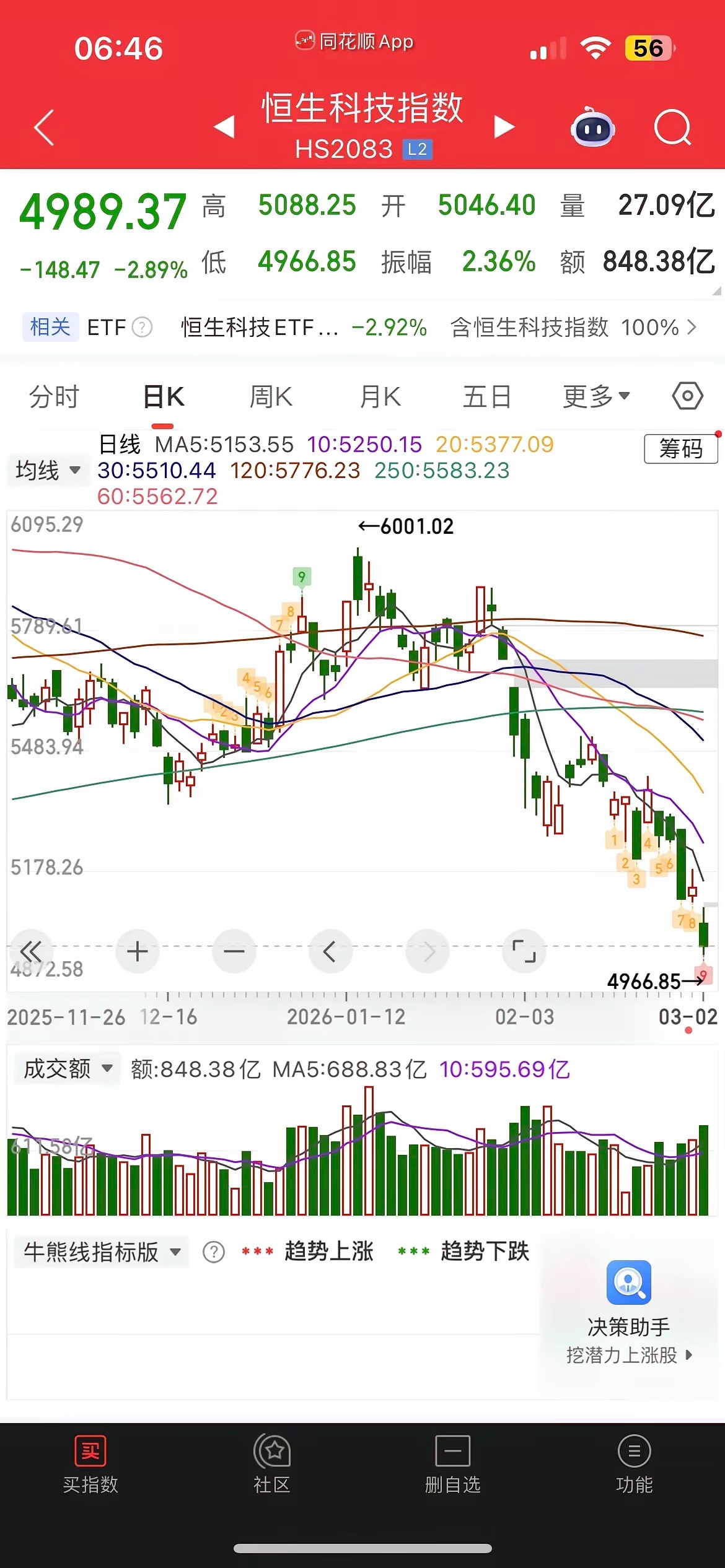Open the 牛熊线指标版 indicator dropdown
The height and width of the screenshot is (1568, 725).
point(101,1251)
